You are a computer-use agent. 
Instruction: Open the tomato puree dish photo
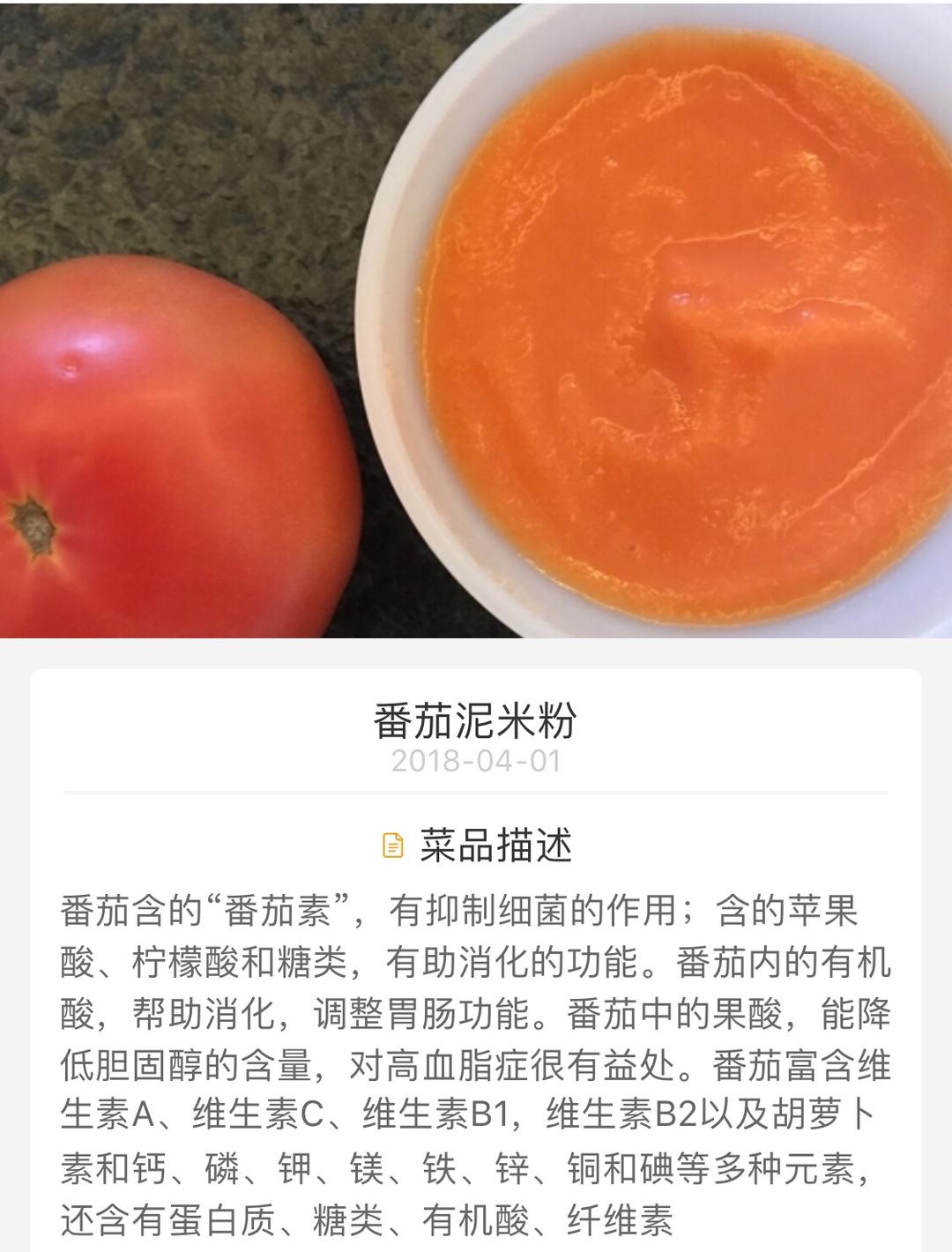pyautogui.click(x=476, y=317)
